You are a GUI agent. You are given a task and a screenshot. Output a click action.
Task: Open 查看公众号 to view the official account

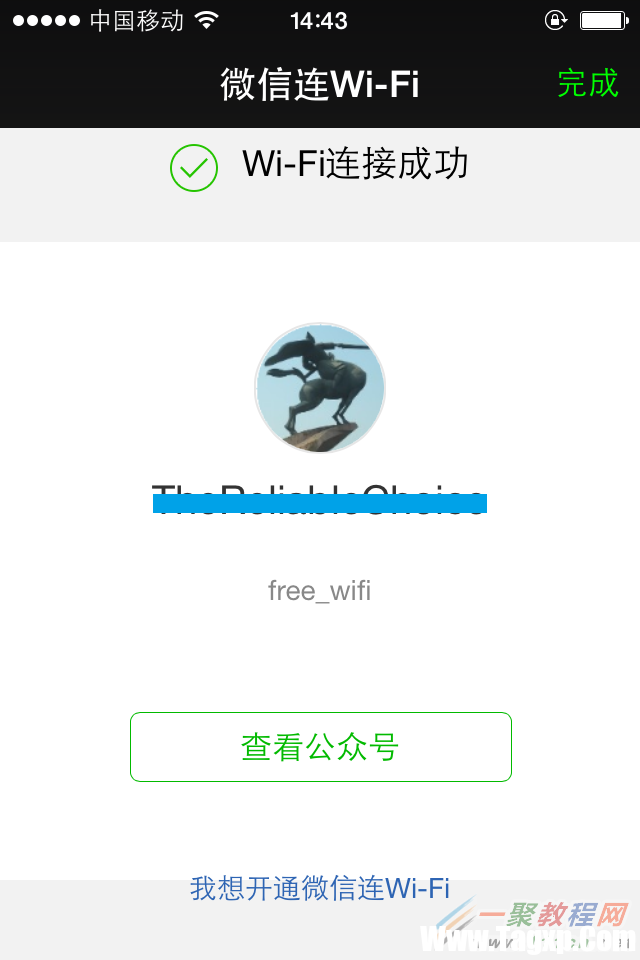coord(320,747)
